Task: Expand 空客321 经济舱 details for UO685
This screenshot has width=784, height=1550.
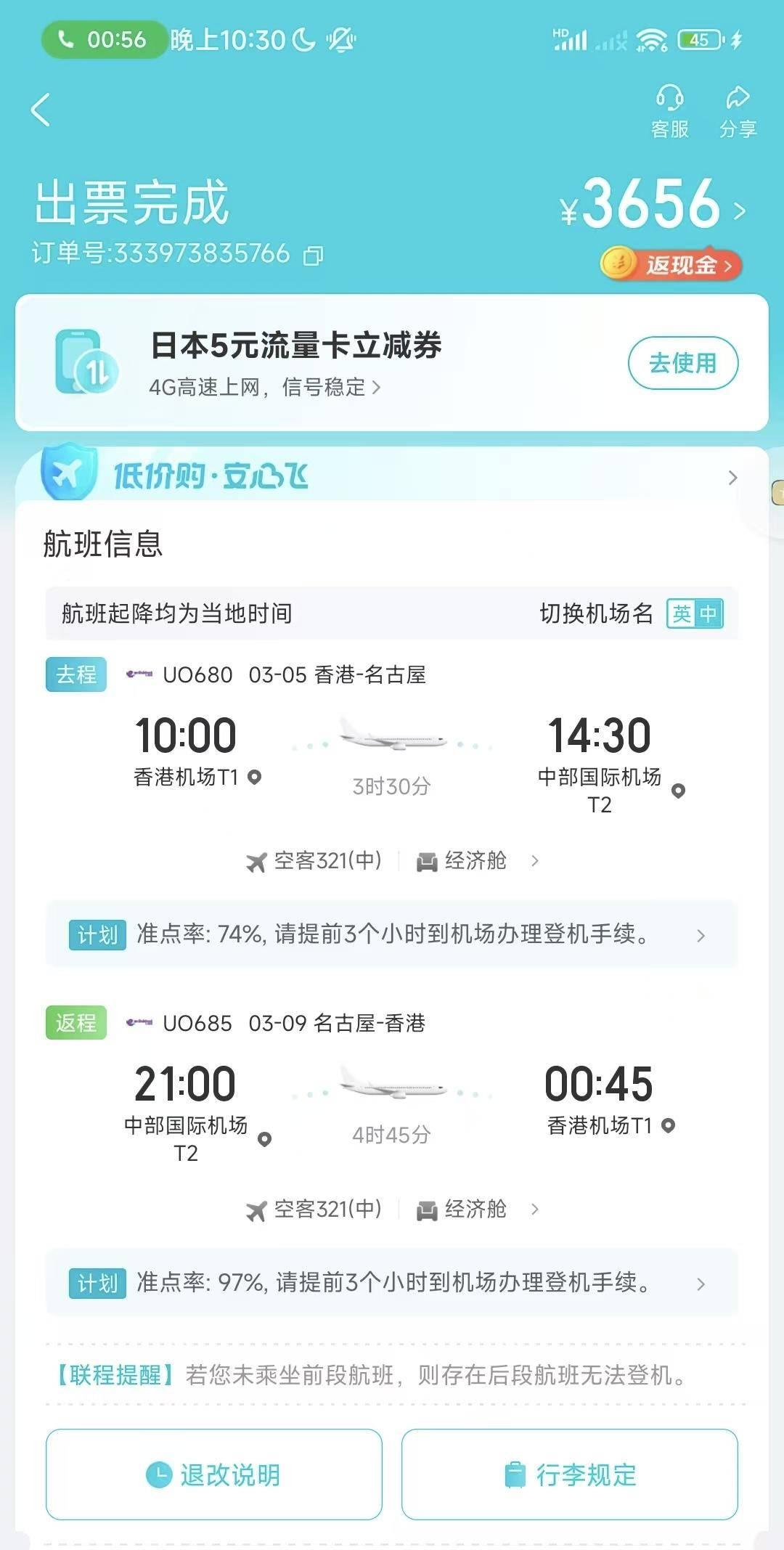Action: point(392,1210)
